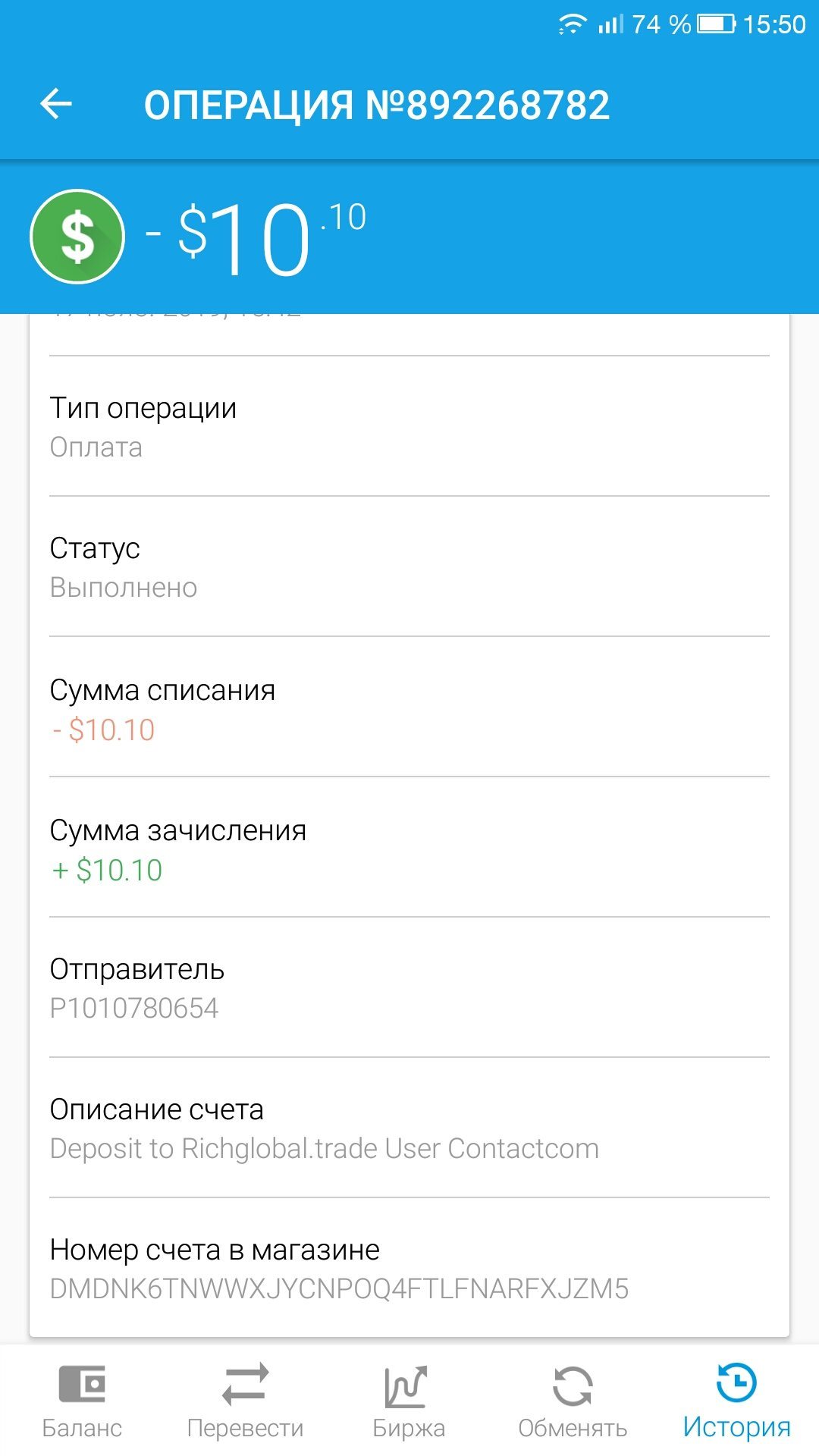Switch to the Перевести tab

(245, 1401)
